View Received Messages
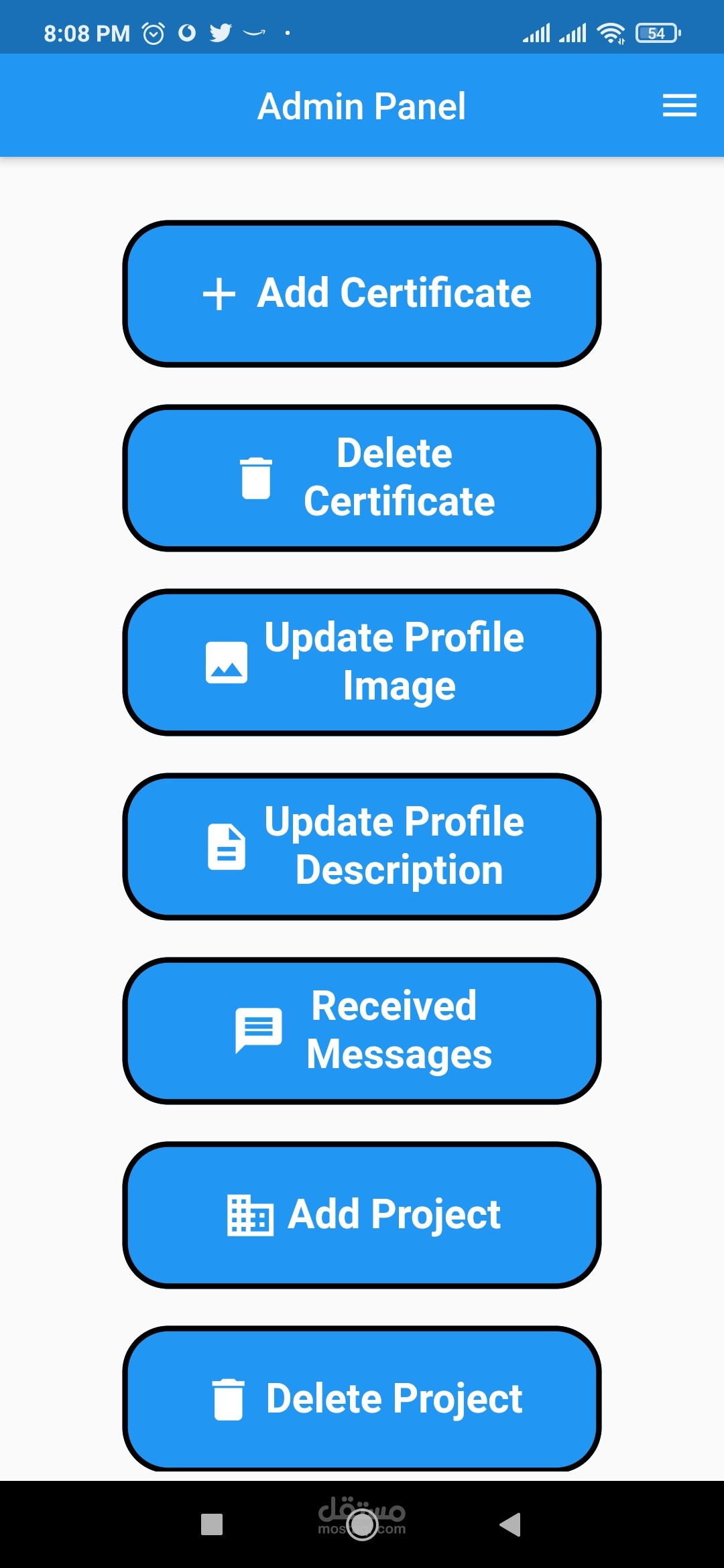The width and height of the screenshot is (724, 1568). point(362,1031)
